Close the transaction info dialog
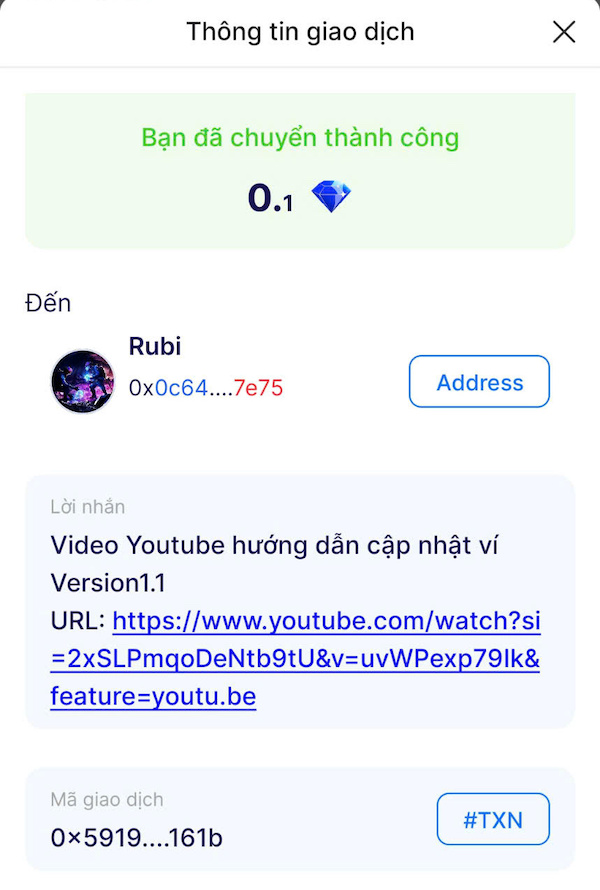This screenshot has width=600, height=890. tap(564, 32)
